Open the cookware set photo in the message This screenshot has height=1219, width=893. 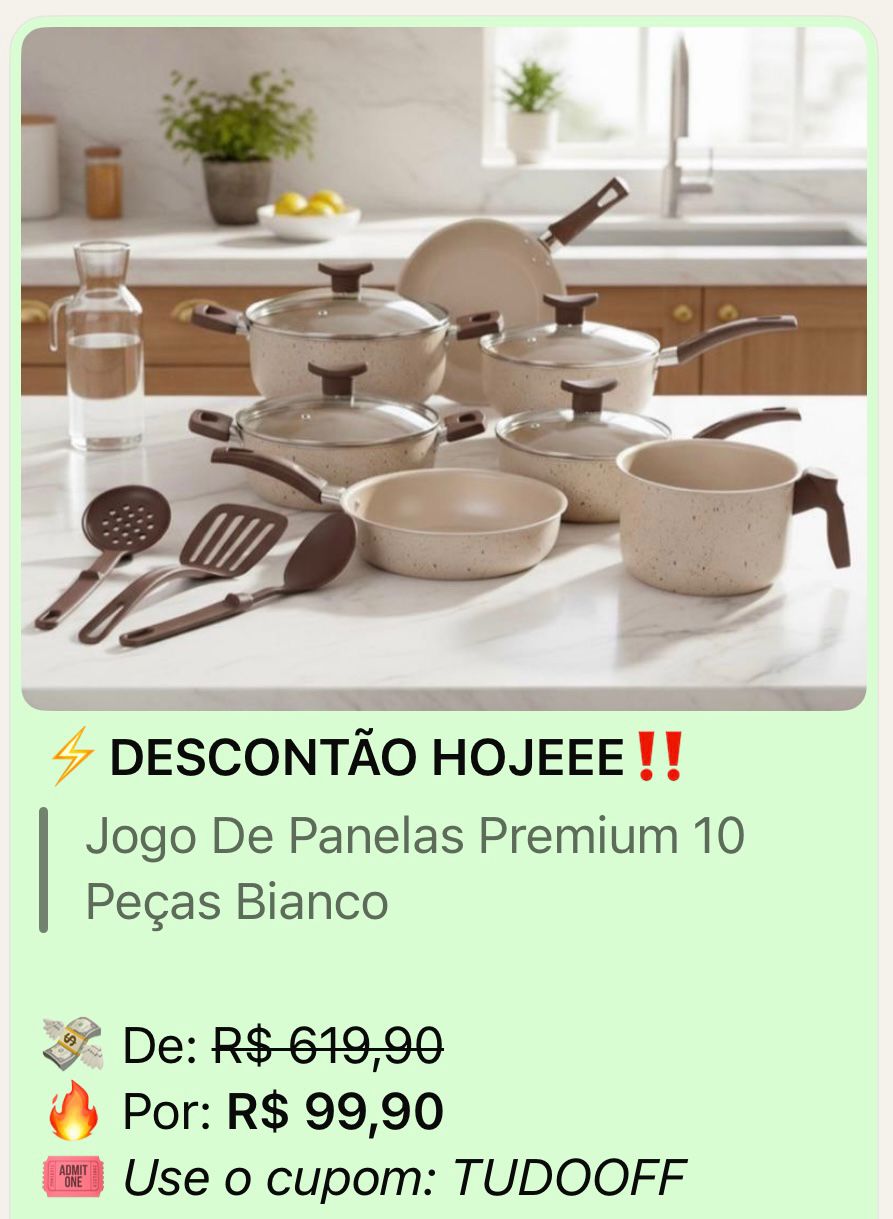point(444,368)
